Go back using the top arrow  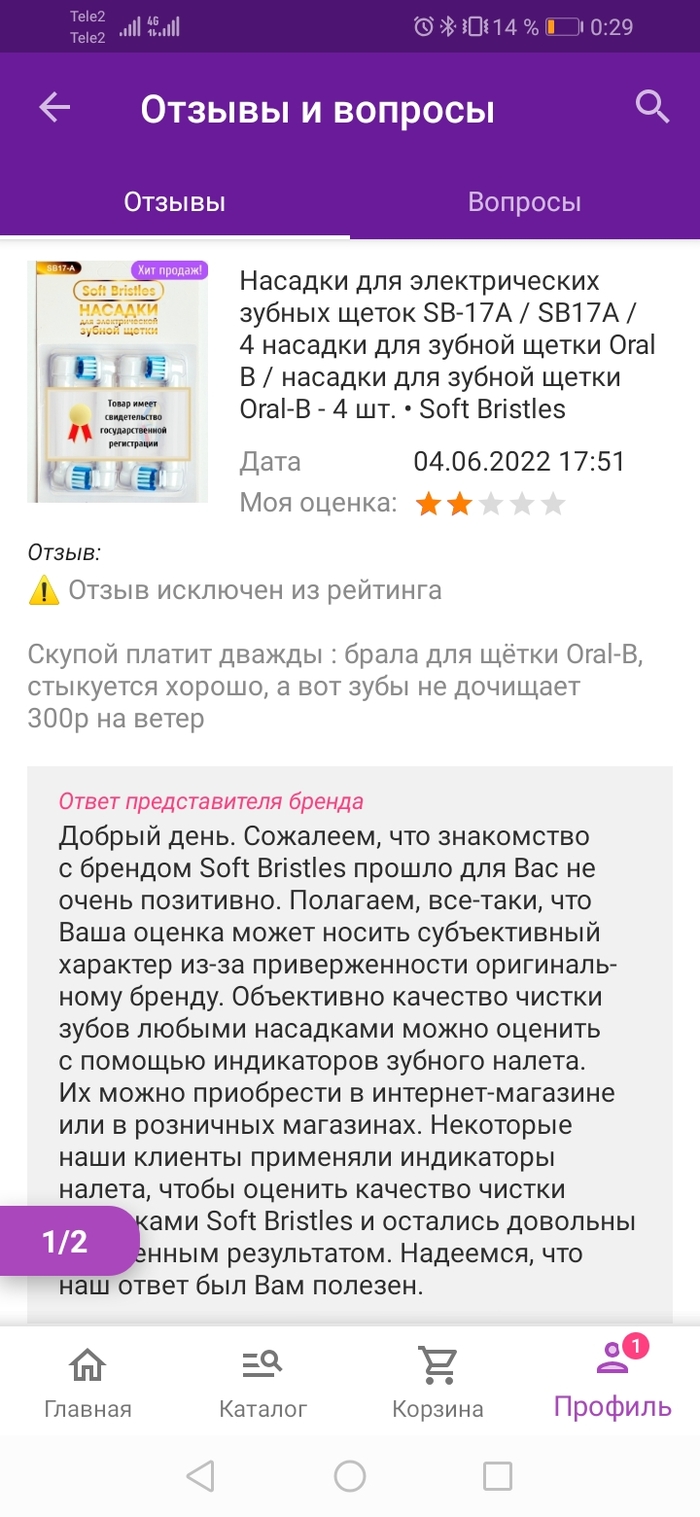pos(55,108)
